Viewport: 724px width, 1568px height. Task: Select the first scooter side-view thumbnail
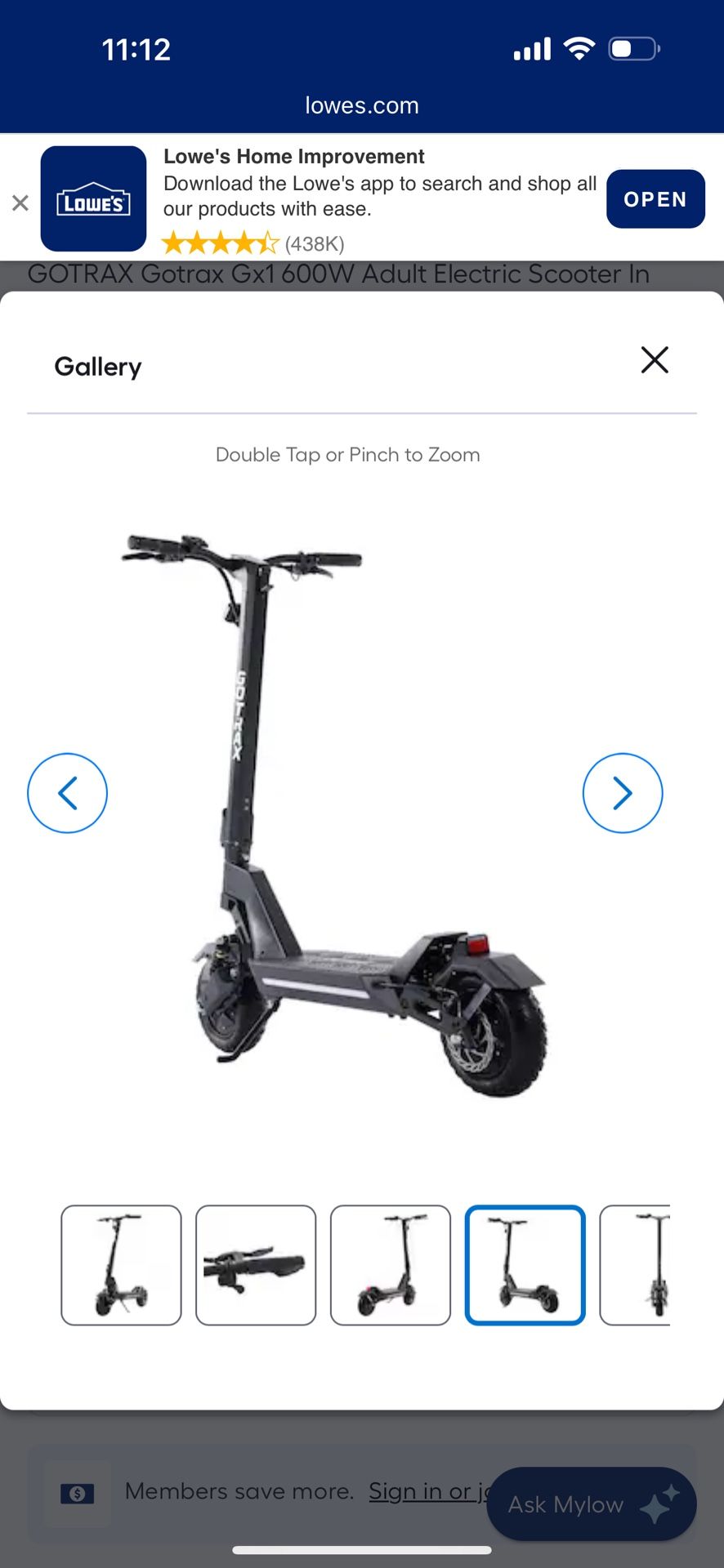click(x=121, y=1266)
